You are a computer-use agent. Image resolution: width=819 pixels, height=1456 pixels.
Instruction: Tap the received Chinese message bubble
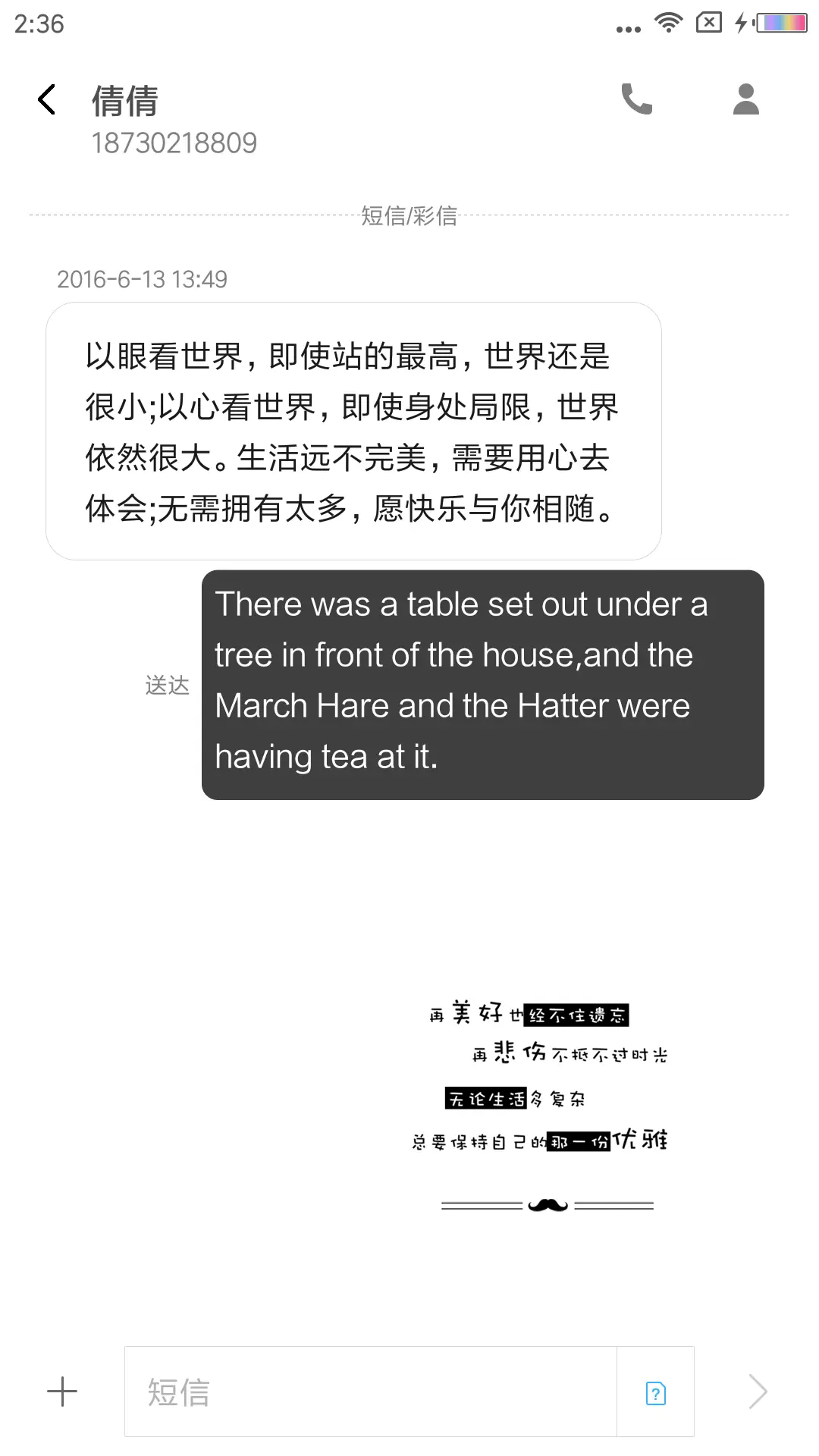coord(353,431)
